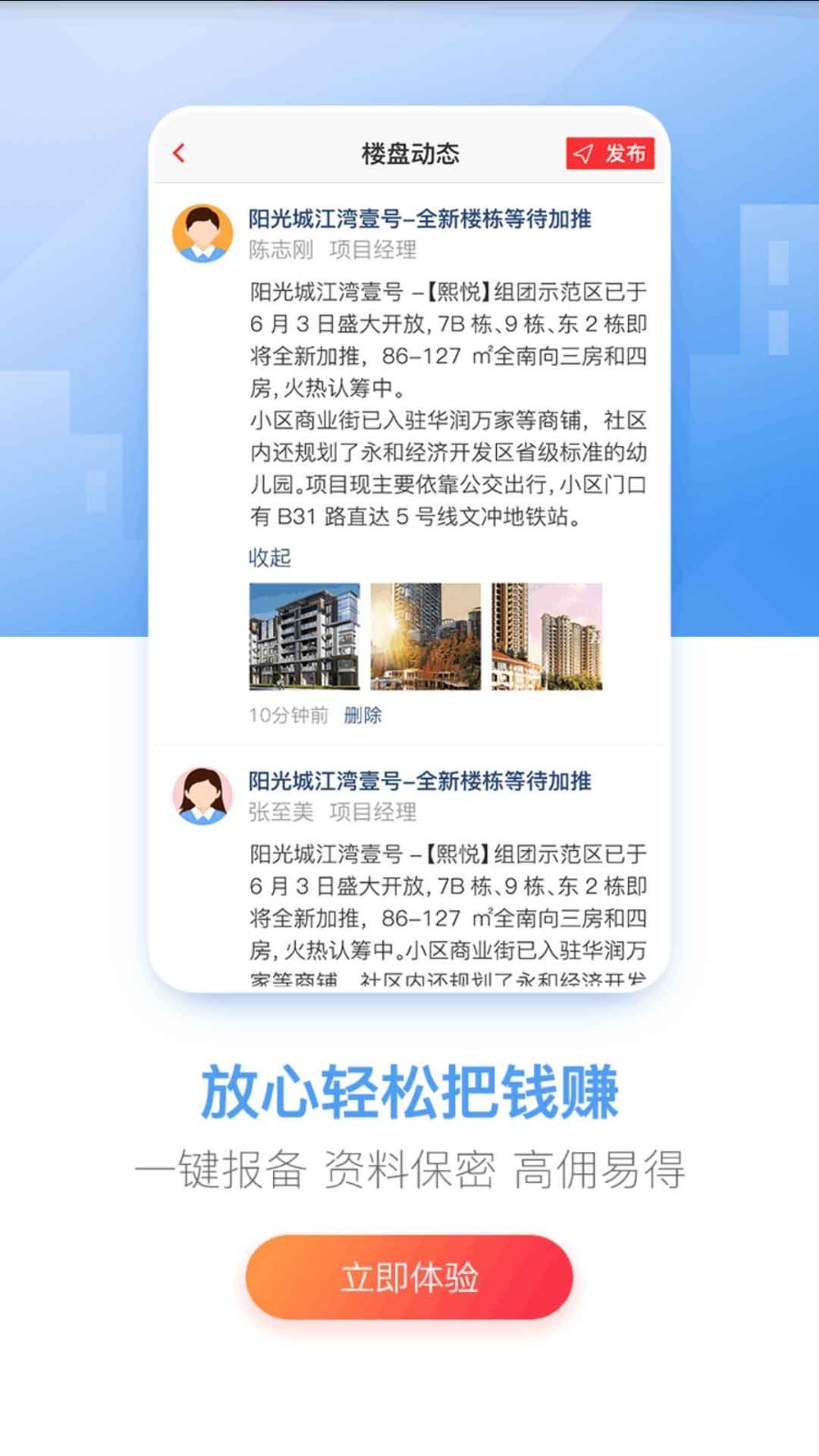Delete 陈志刚's post via 删除 link
The width and height of the screenshot is (819, 1456).
coord(363,716)
